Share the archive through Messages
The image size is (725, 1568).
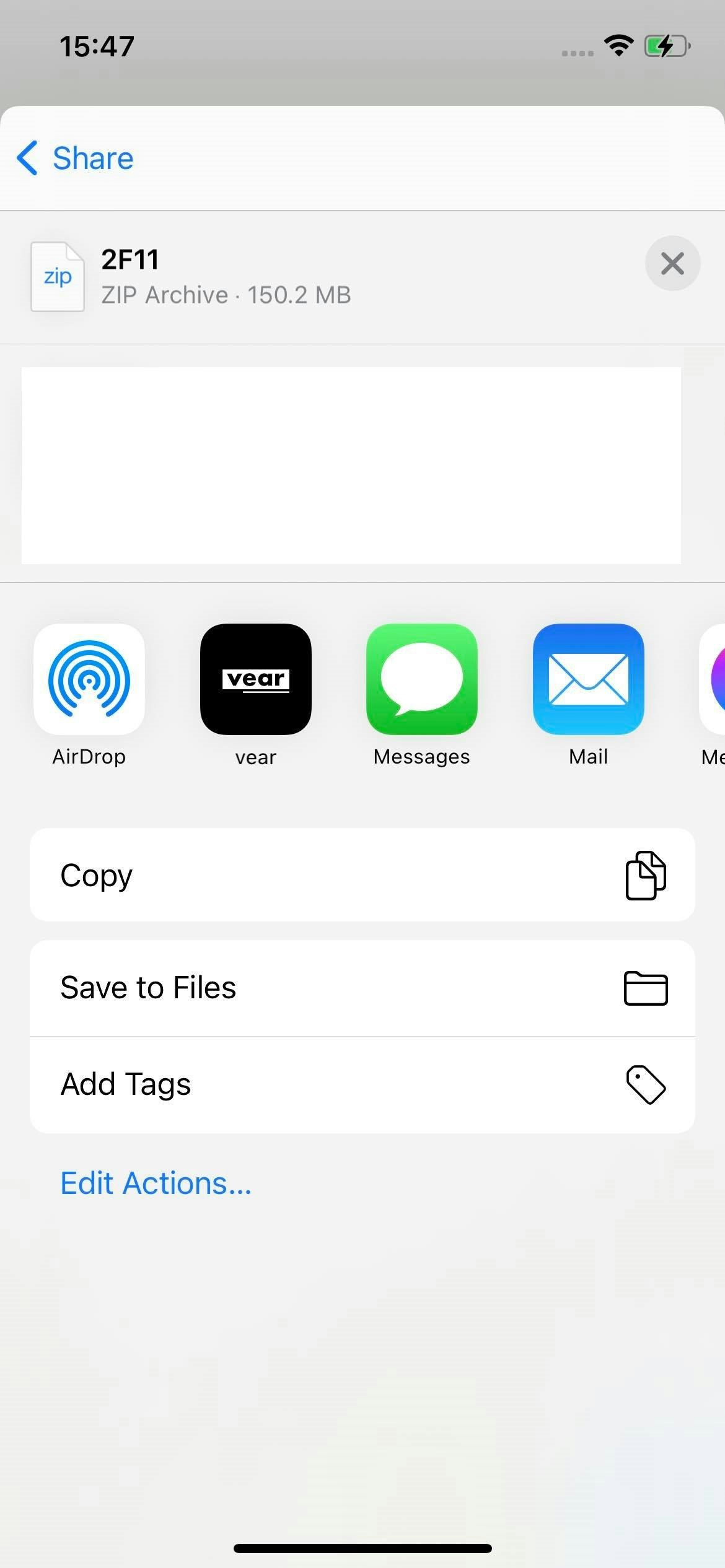[421, 679]
